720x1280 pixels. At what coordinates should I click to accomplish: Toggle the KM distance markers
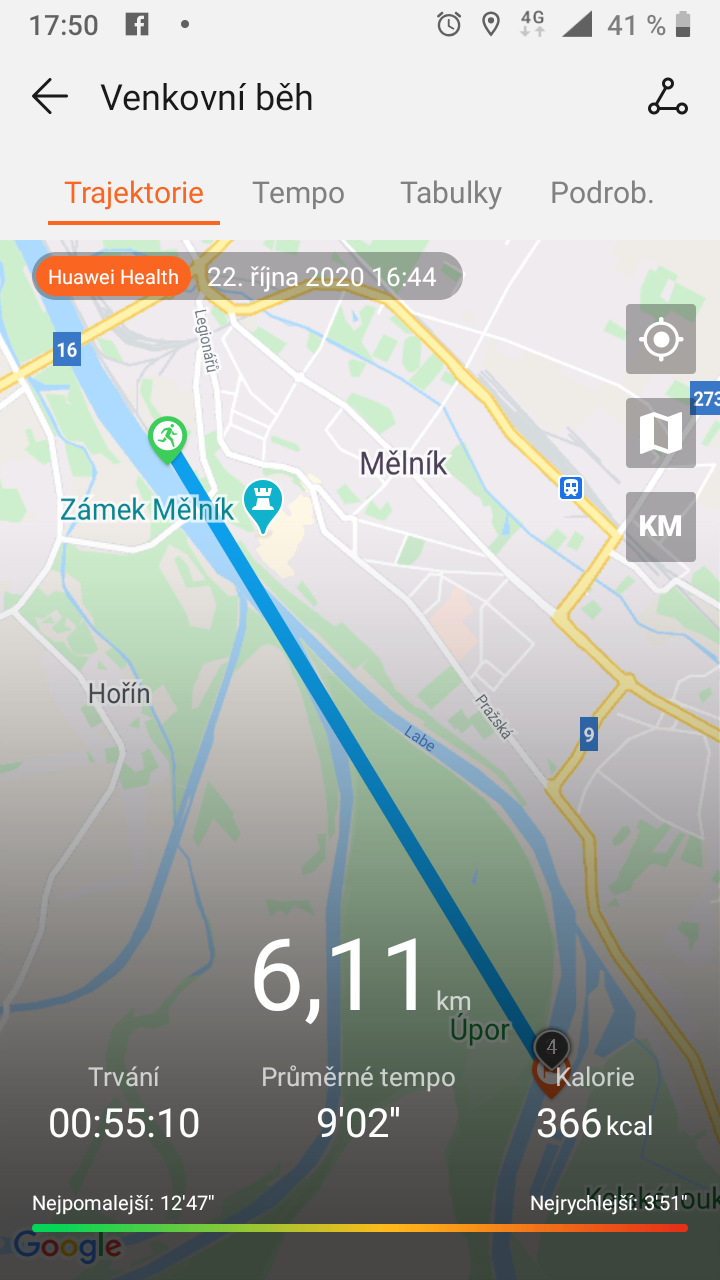661,527
